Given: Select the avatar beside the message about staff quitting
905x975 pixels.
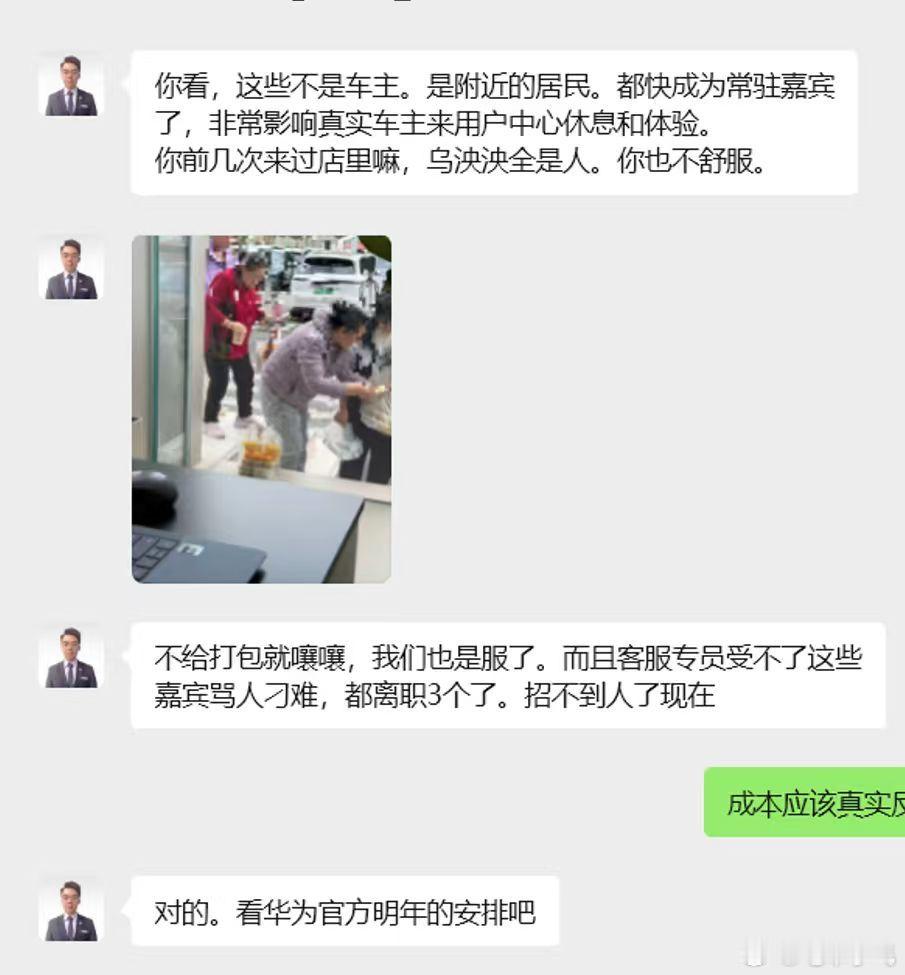Looking at the screenshot, I should coord(70,657).
